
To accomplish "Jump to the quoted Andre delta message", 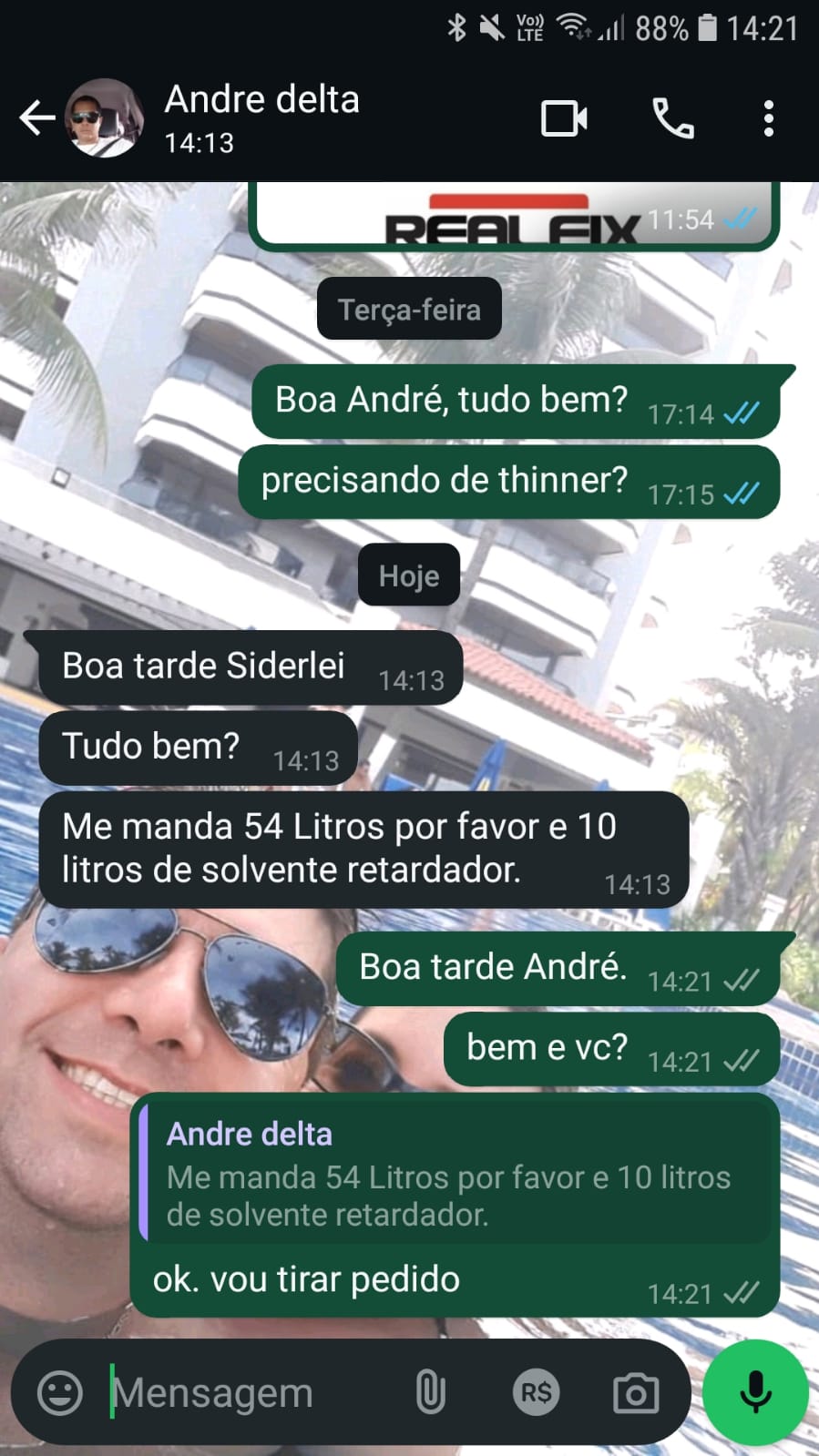I will (x=456, y=1175).
